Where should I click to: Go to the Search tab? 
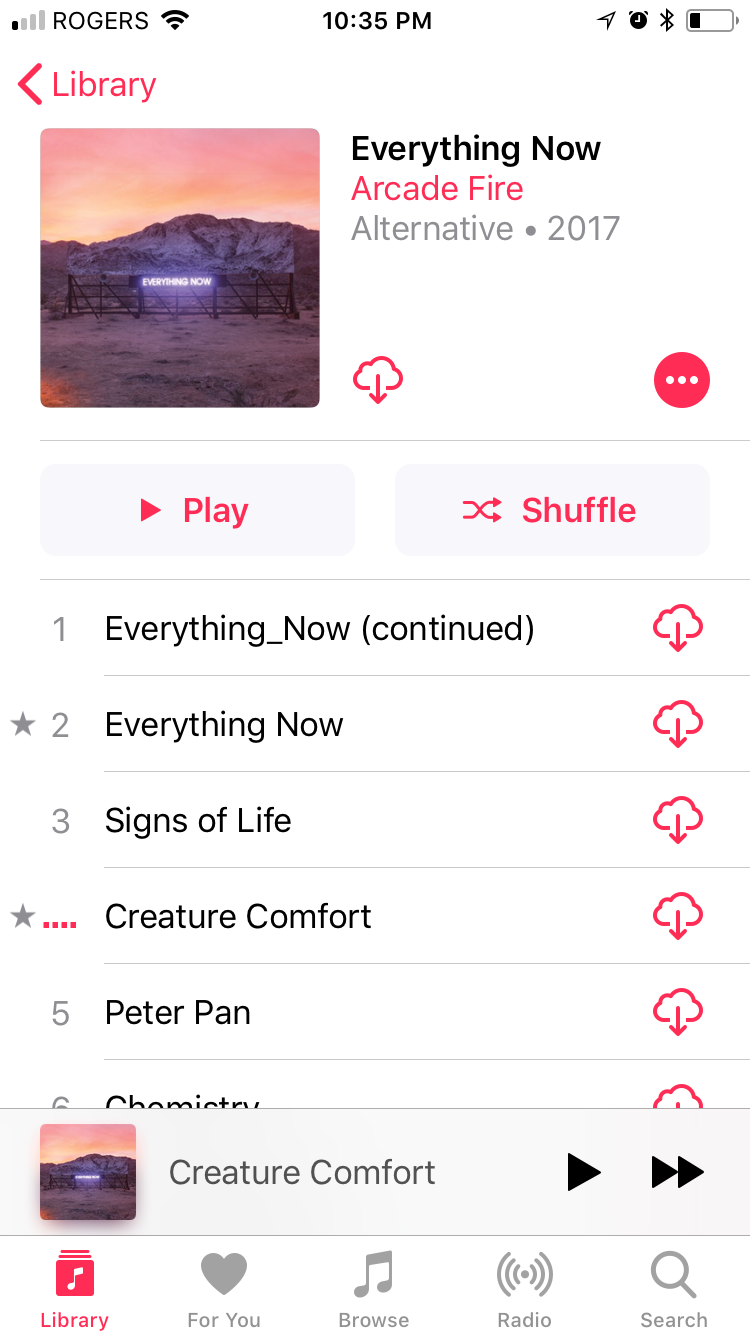point(674,1290)
